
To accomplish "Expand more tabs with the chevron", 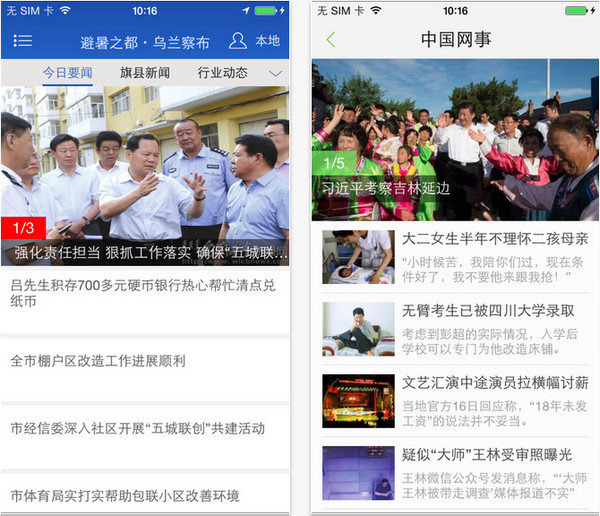I will coord(276,73).
